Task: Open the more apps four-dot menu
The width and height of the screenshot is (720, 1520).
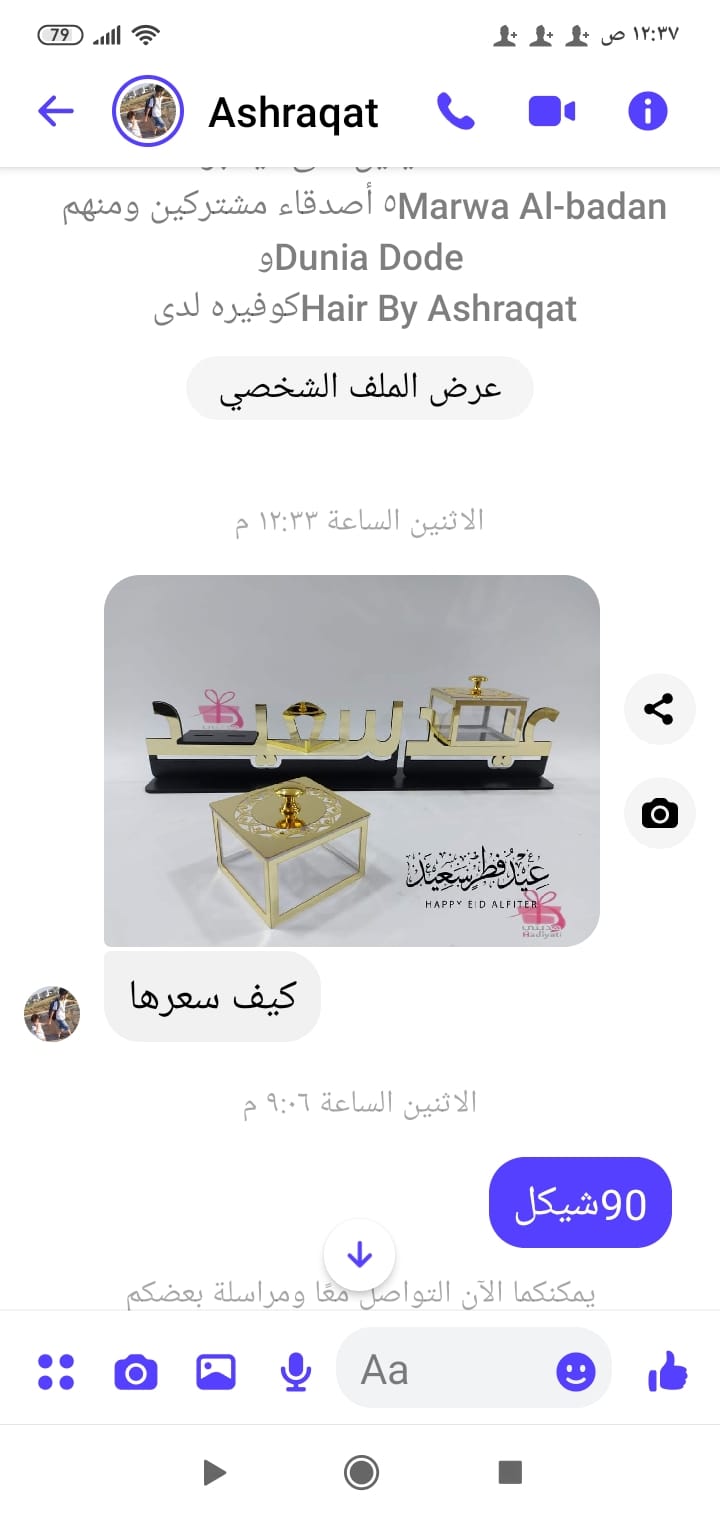Action: point(56,1371)
